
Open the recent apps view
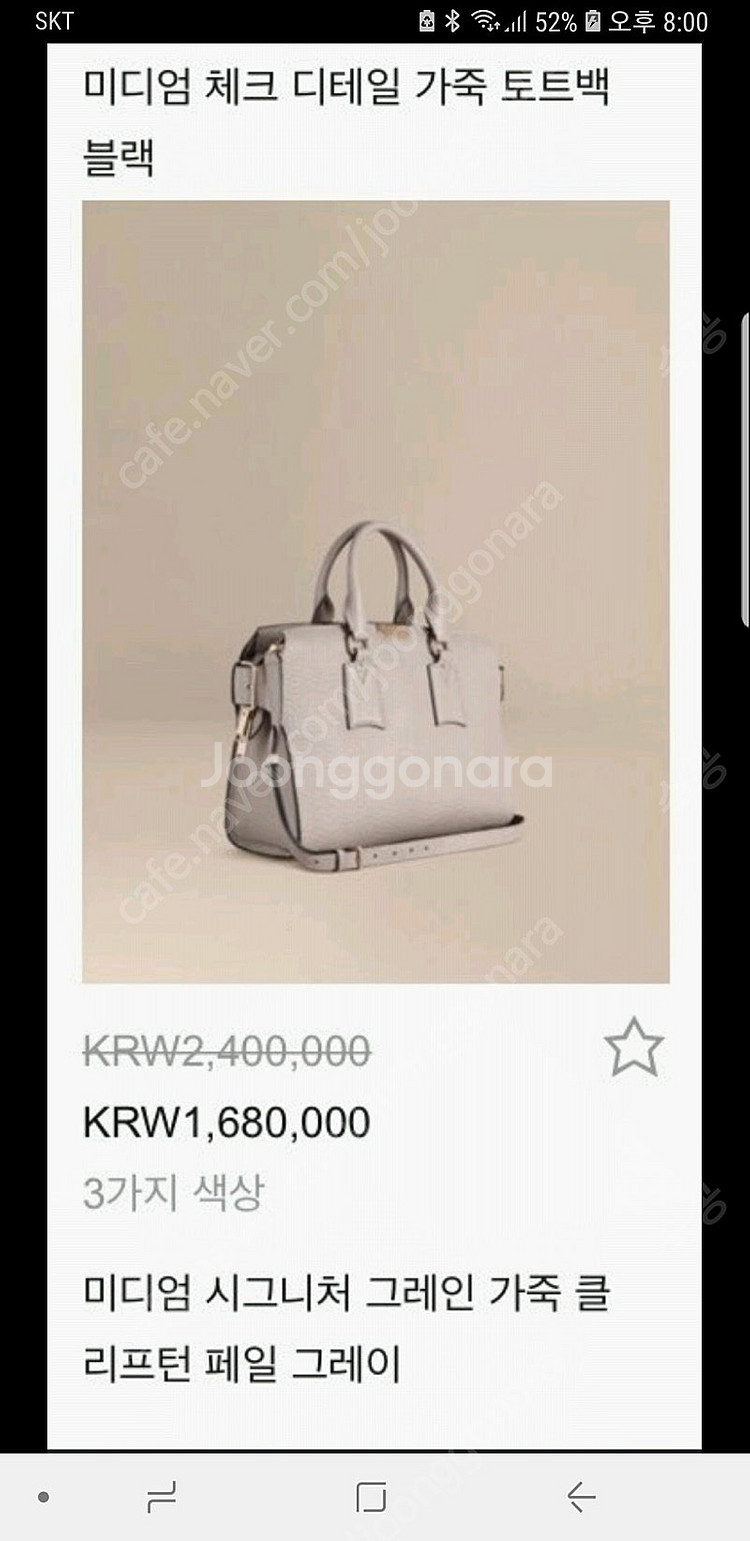pyautogui.click(x=160, y=1497)
